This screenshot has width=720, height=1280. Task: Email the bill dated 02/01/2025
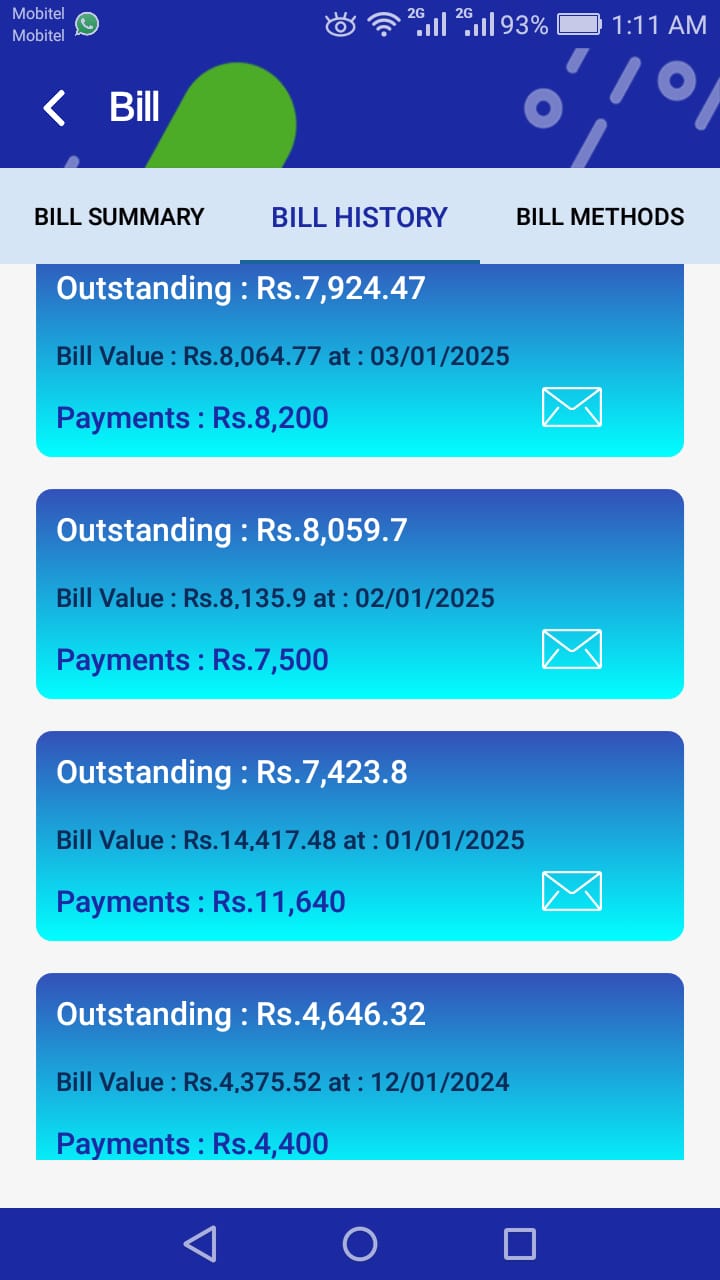(572, 649)
